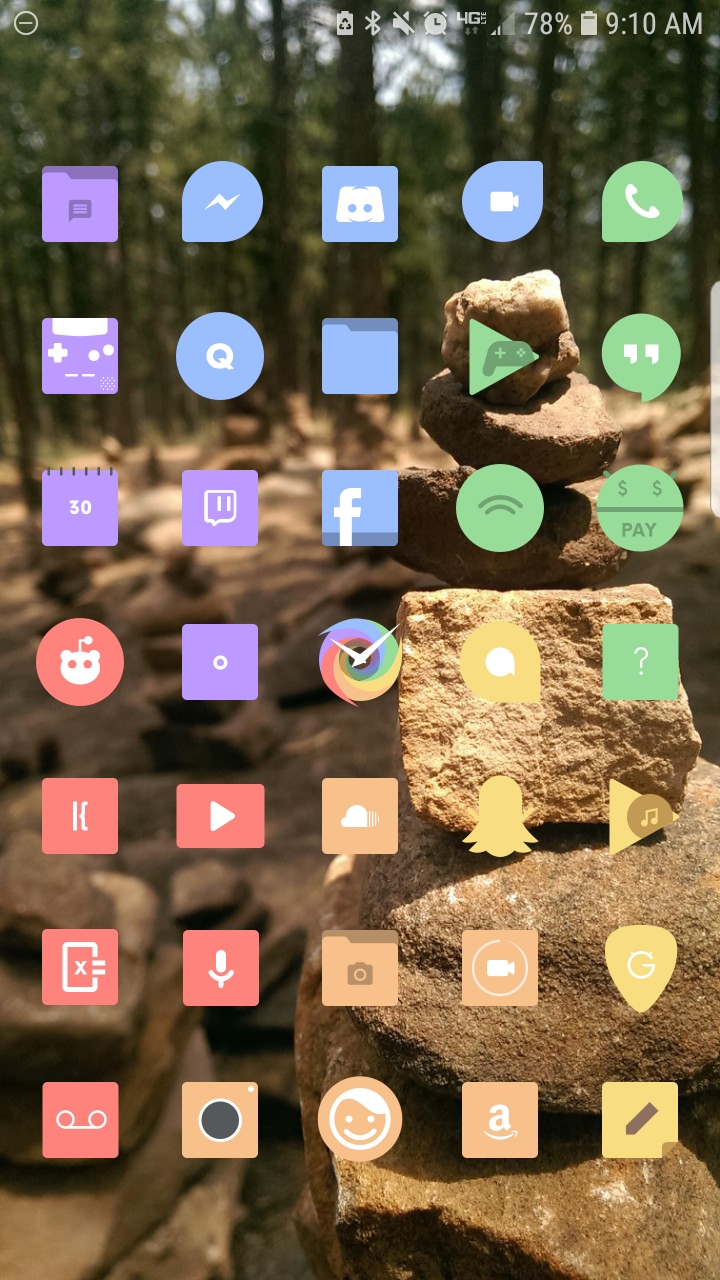This screenshot has width=720, height=1280.
Task: Open the Amazon shopping app
Action: click(500, 1119)
